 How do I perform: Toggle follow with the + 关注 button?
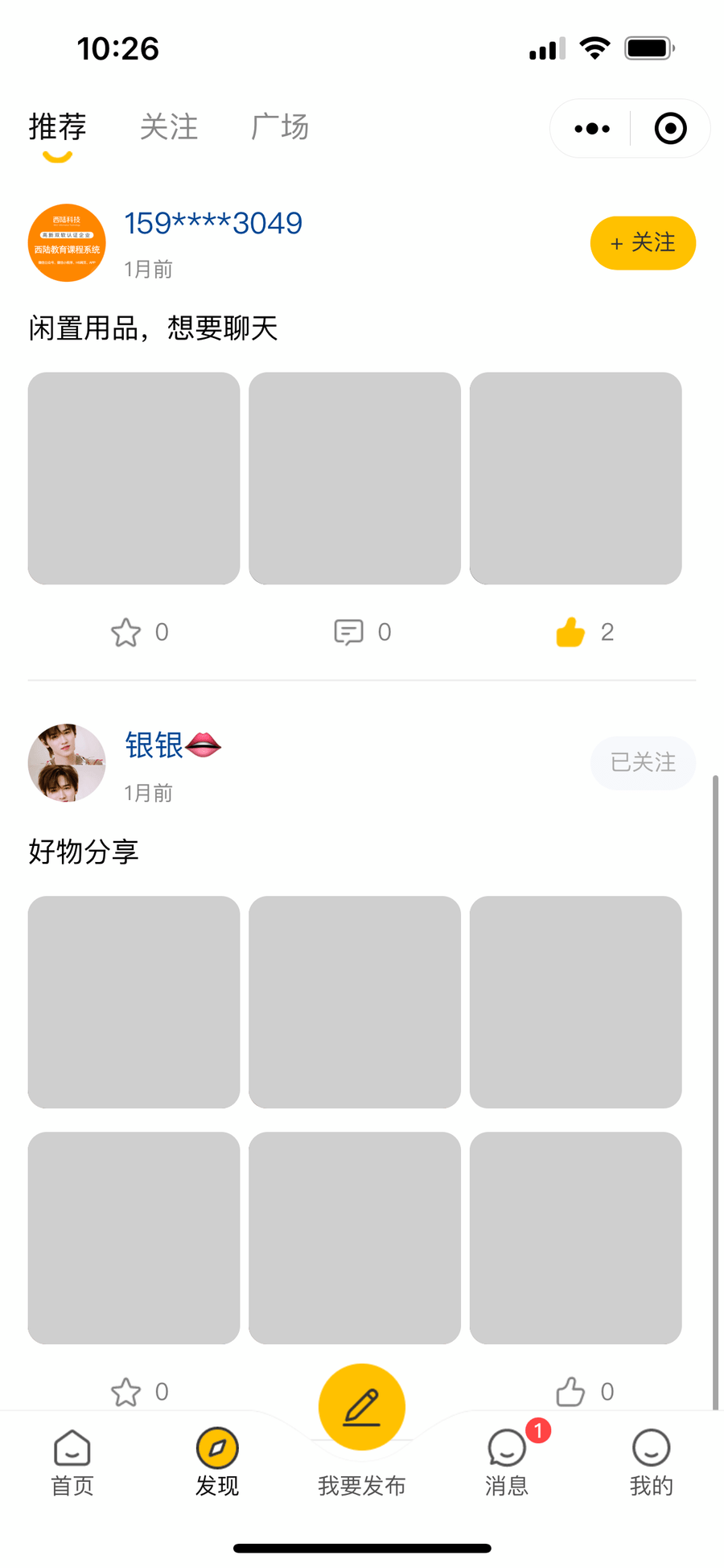click(x=643, y=243)
